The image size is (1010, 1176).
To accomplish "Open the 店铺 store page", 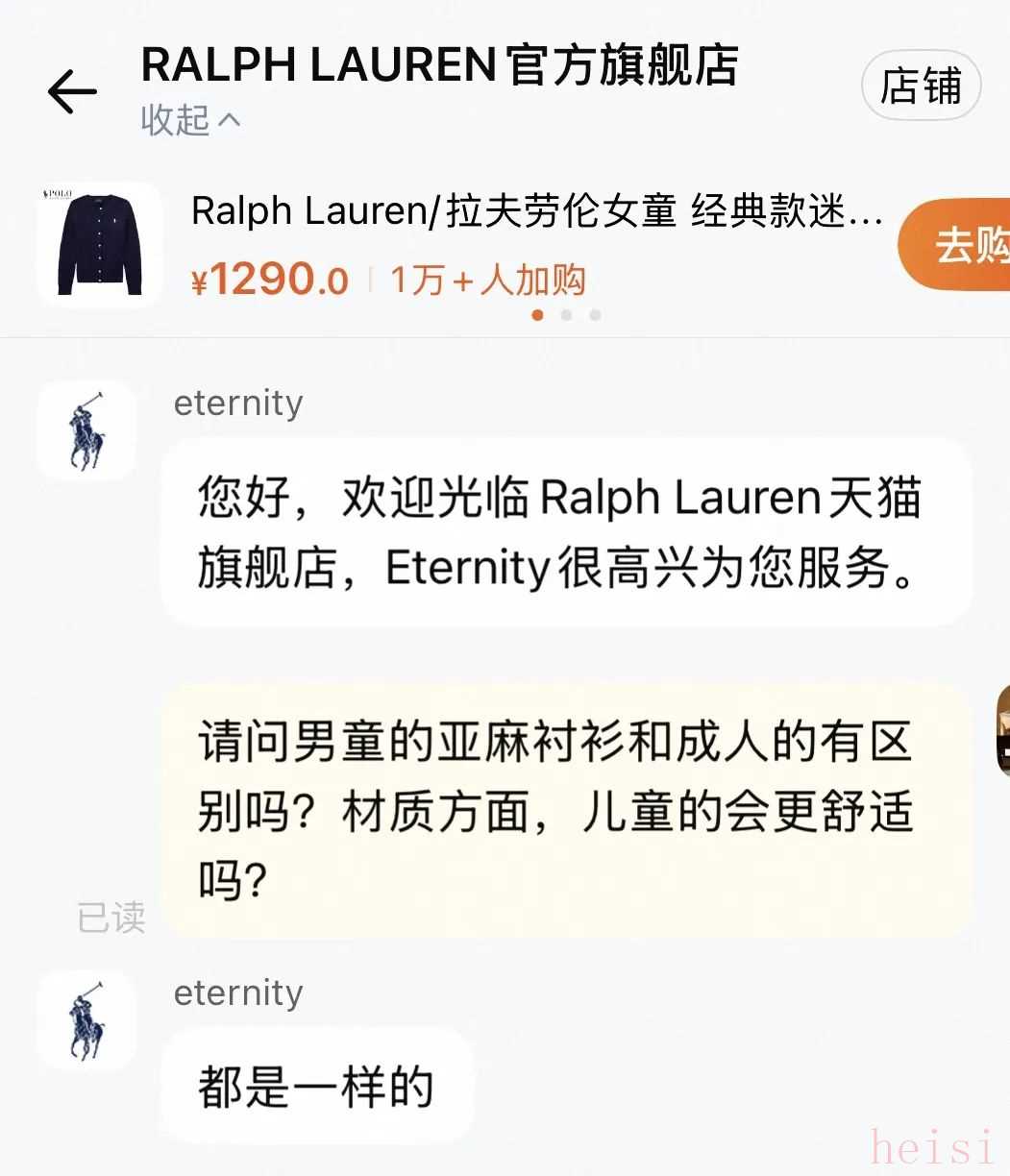I will coord(921,87).
